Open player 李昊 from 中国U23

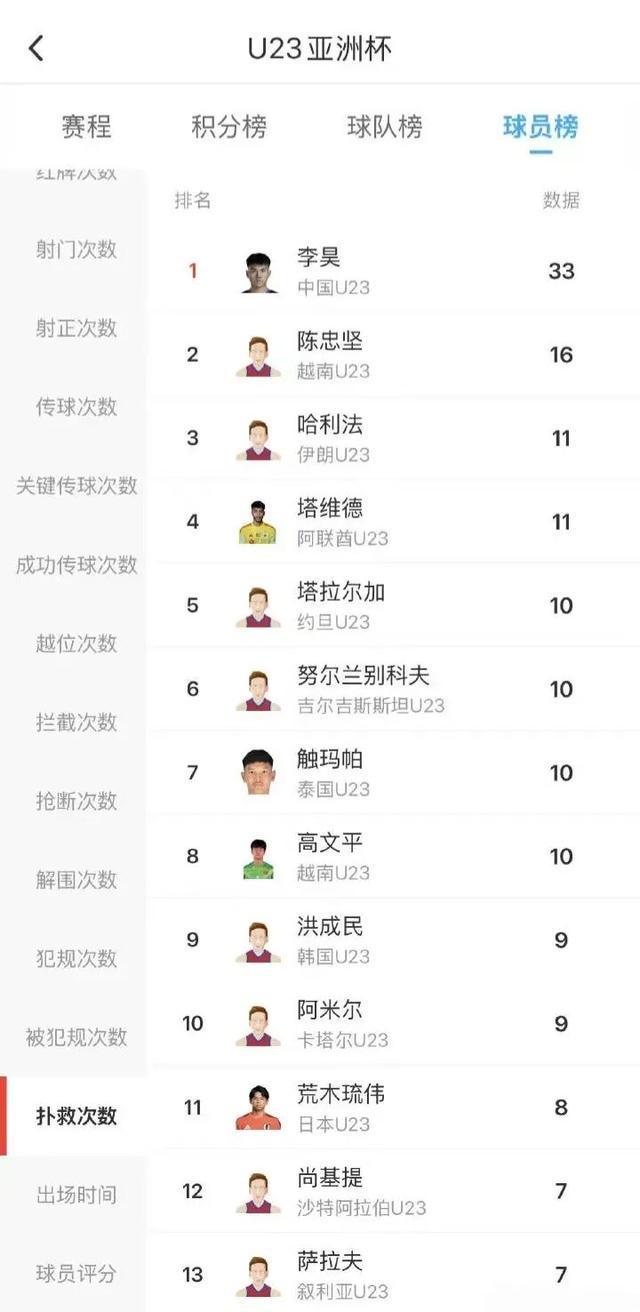[x=319, y=270]
